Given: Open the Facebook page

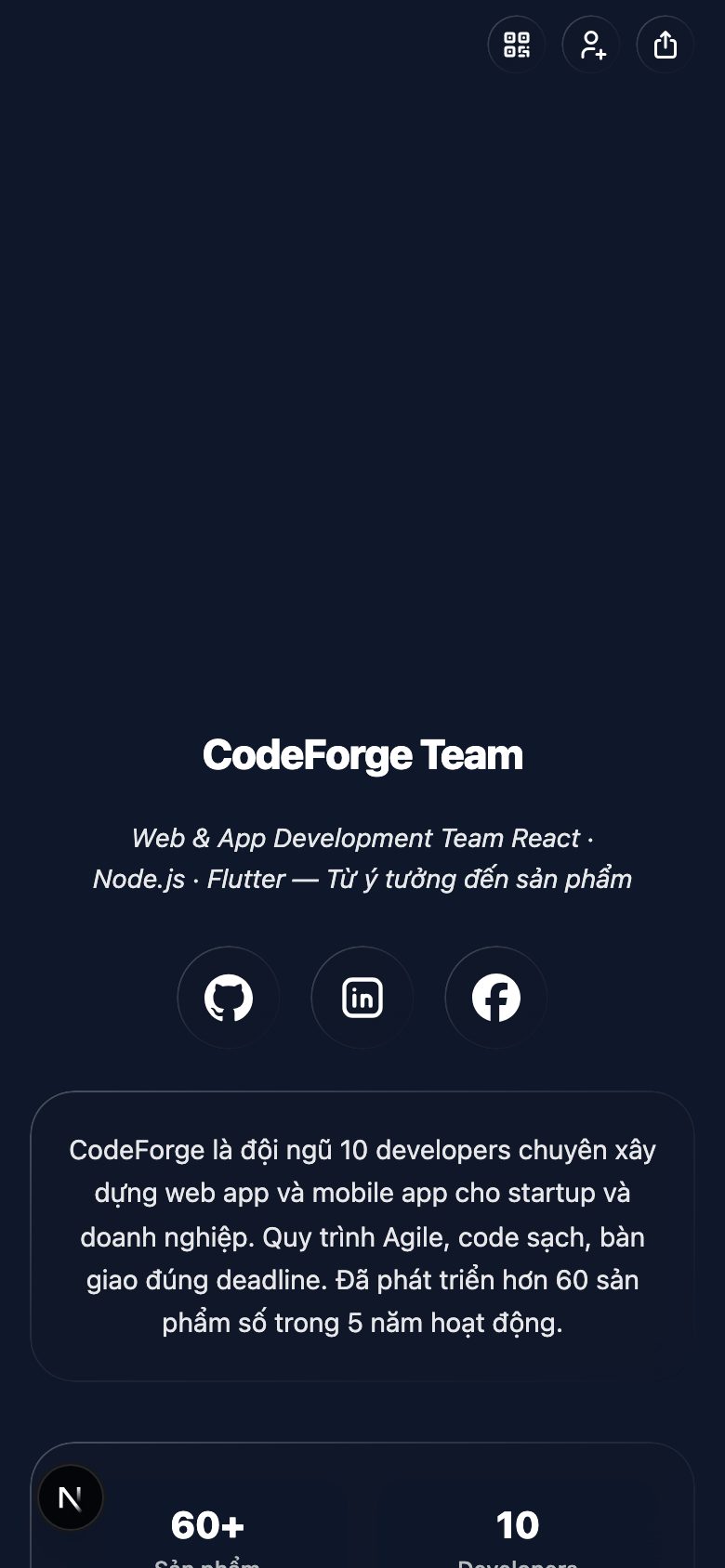Looking at the screenshot, I should tap(496, 998).
